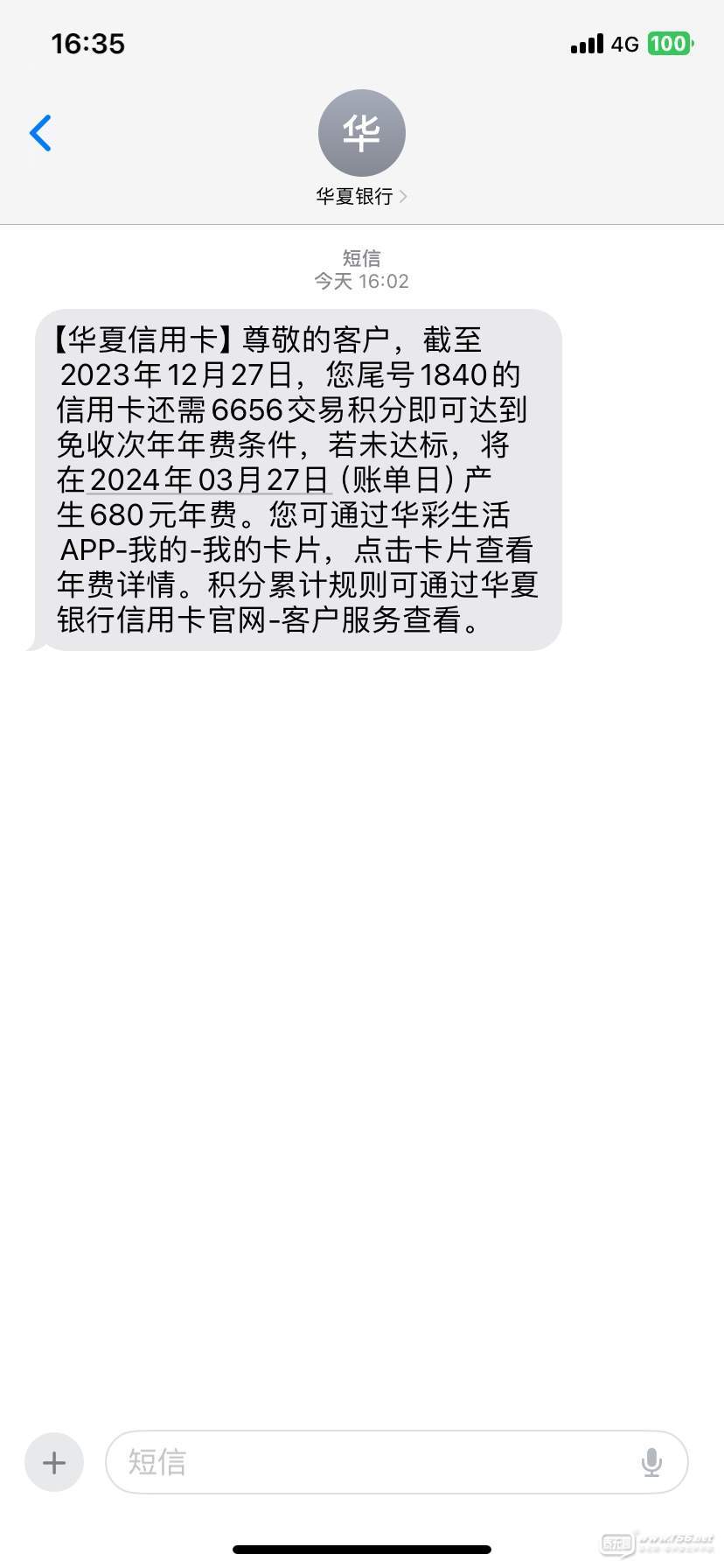Go back to the messages list
The width and height of the screenshot is (724, 1568).
(x=40, y=133)
